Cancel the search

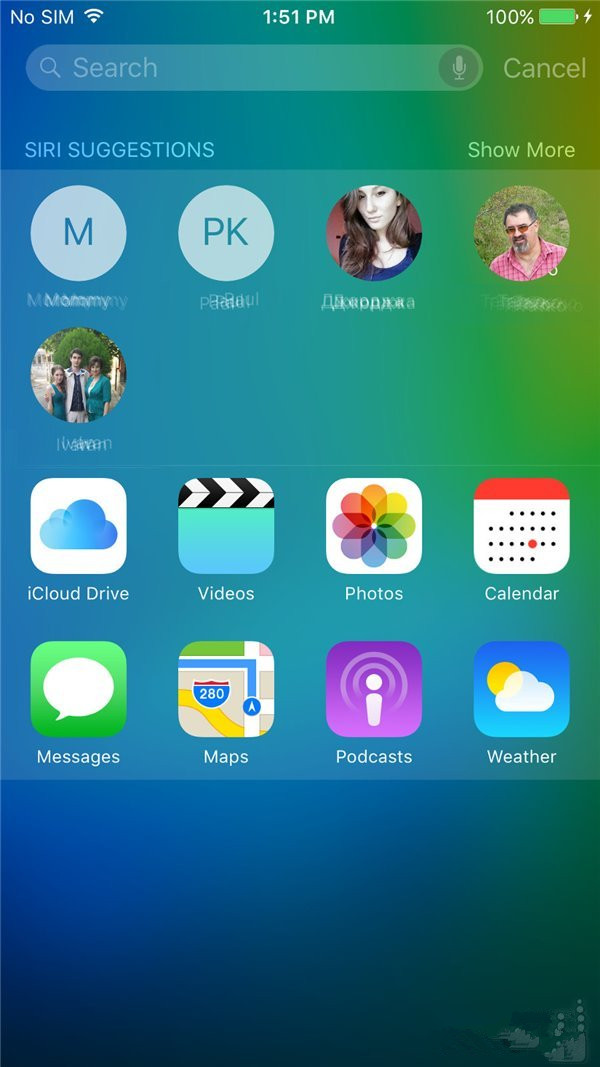544,68
